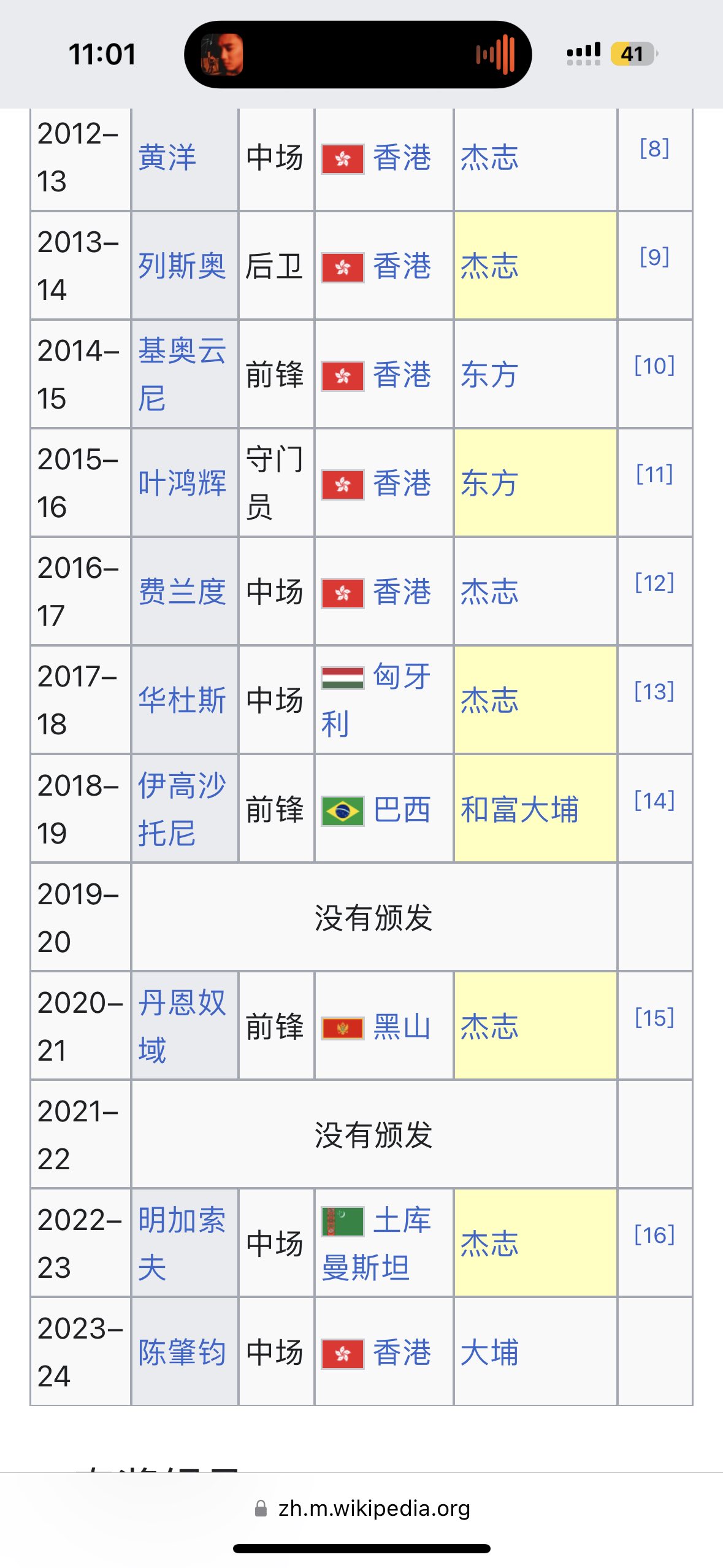The width and height of the screenshot is (723, 1568).
Task: Open the 和富大埔 club link
Action: (519, 810)
